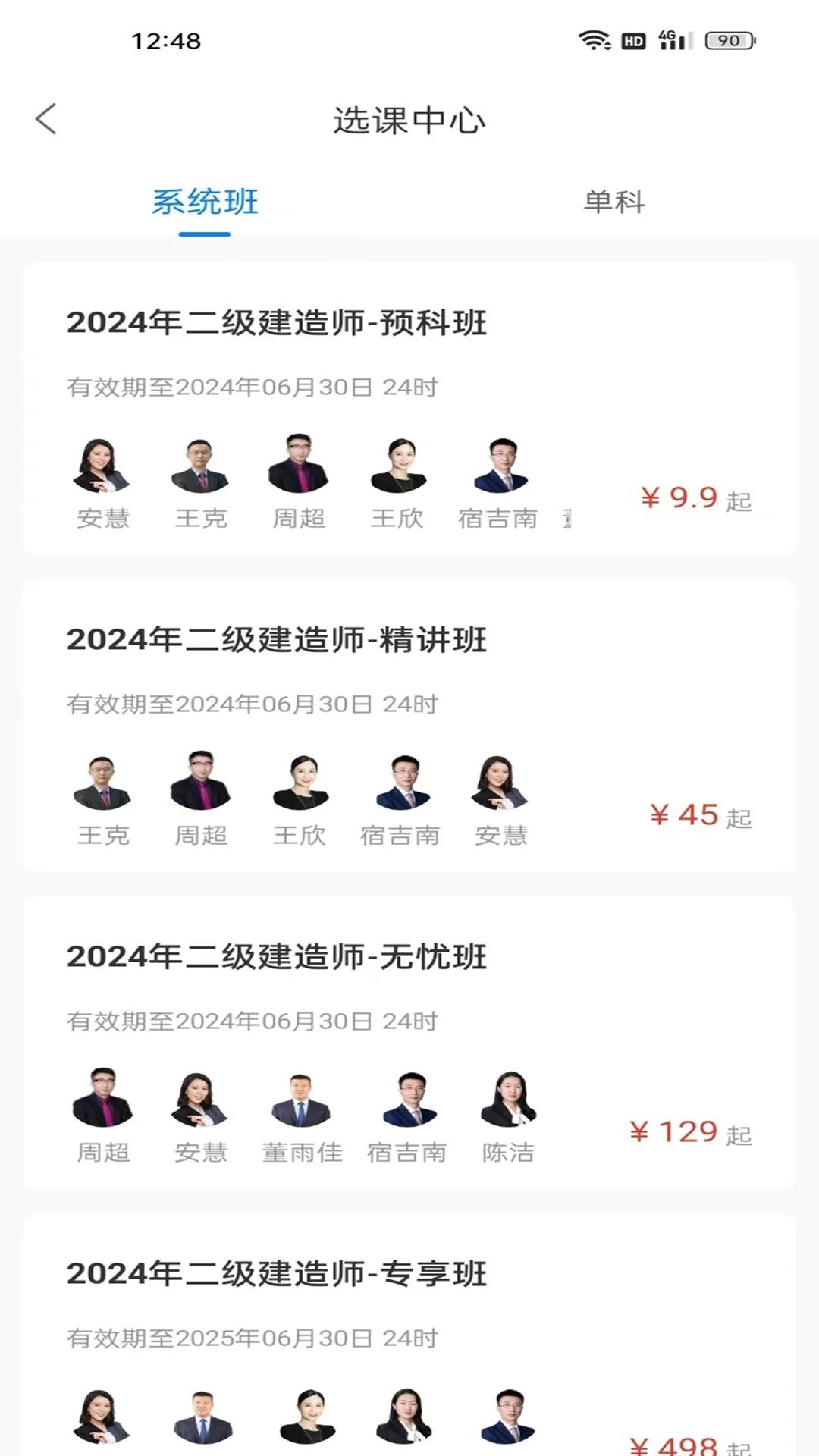Switch to the 单科 tab
Image resolution: width=819 pixels, height=1456 pixels.
(613, 202)
